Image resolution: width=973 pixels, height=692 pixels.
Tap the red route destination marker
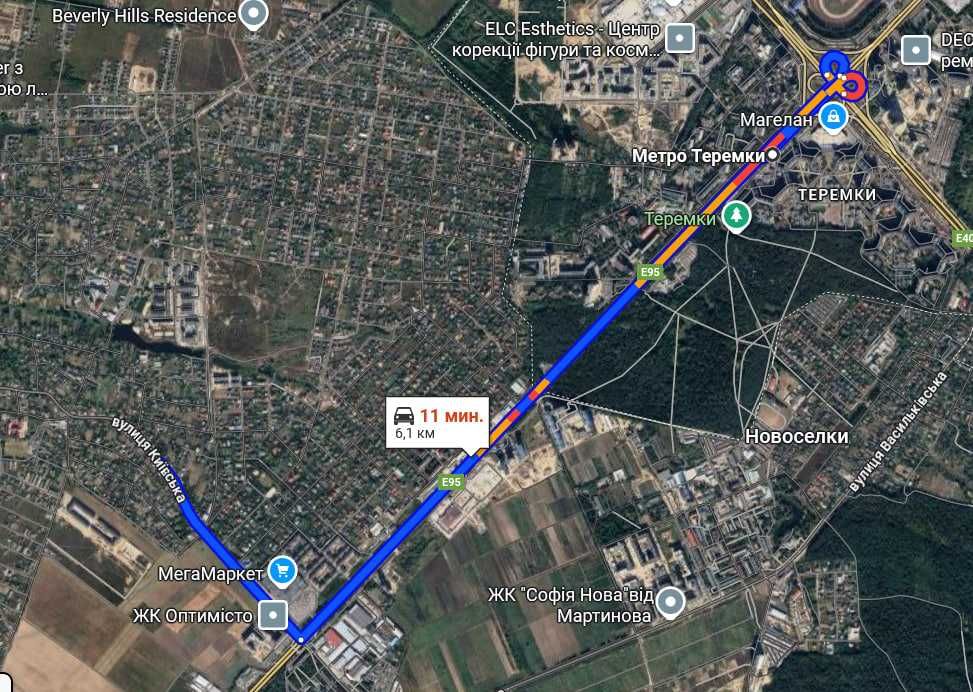(x=855, y=87)
